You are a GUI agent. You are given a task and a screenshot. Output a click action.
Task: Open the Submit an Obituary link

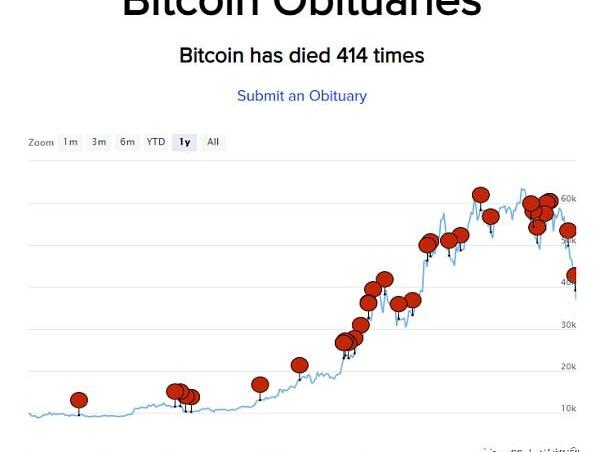coord(301,96)
